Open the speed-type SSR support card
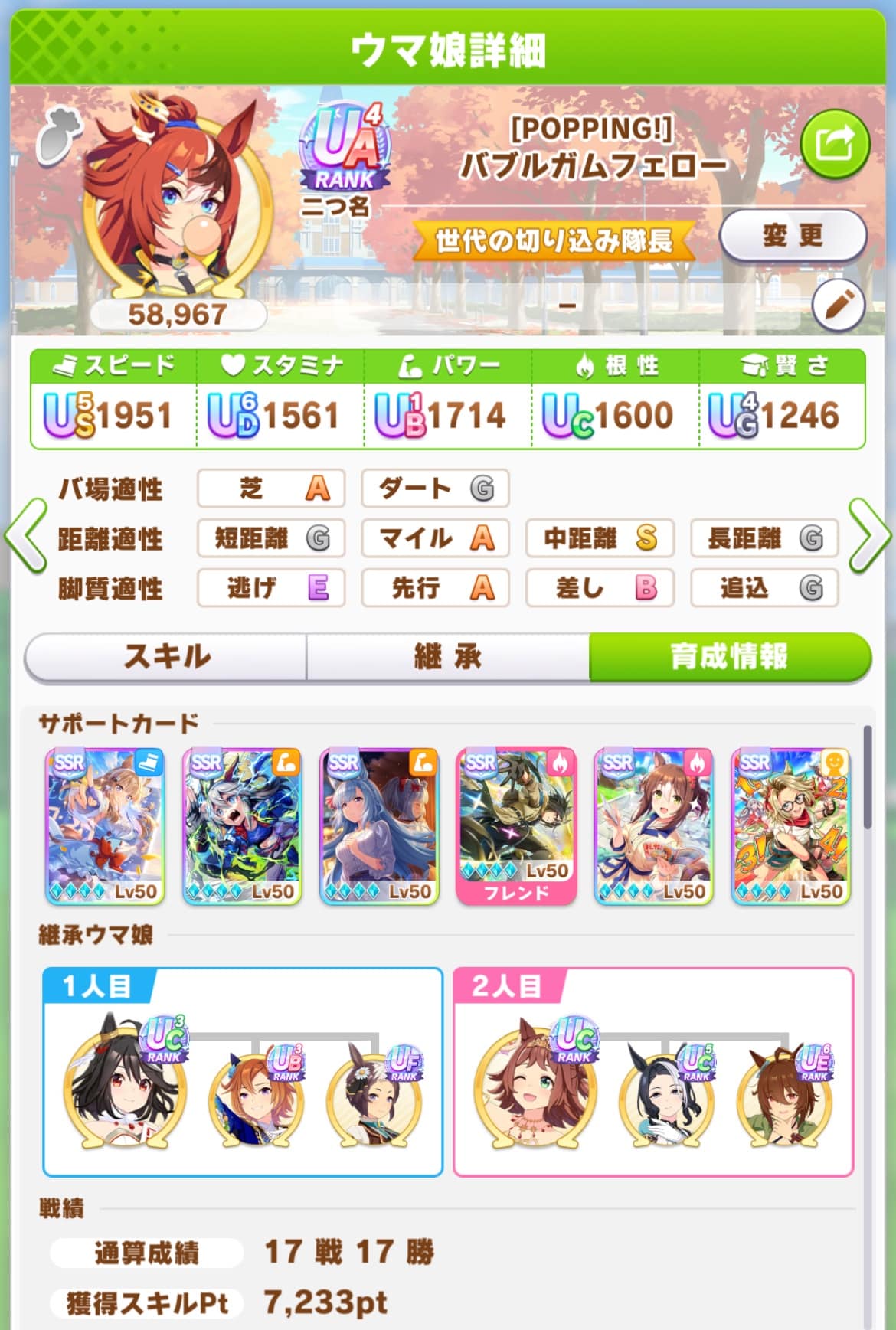896x1330 pixels. 105,825
